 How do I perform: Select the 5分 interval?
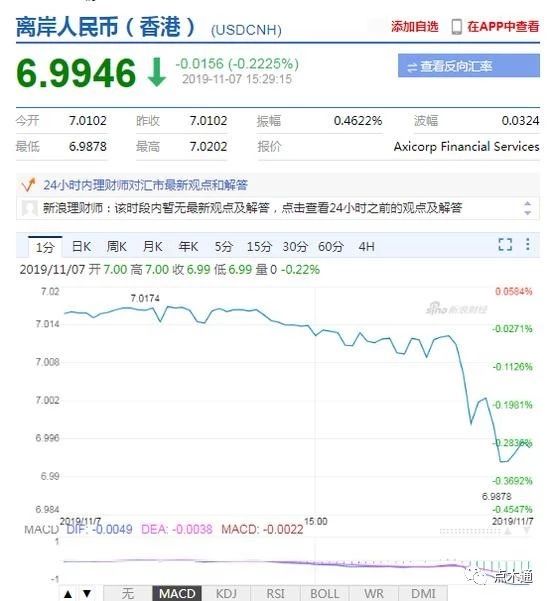point(224,246)
